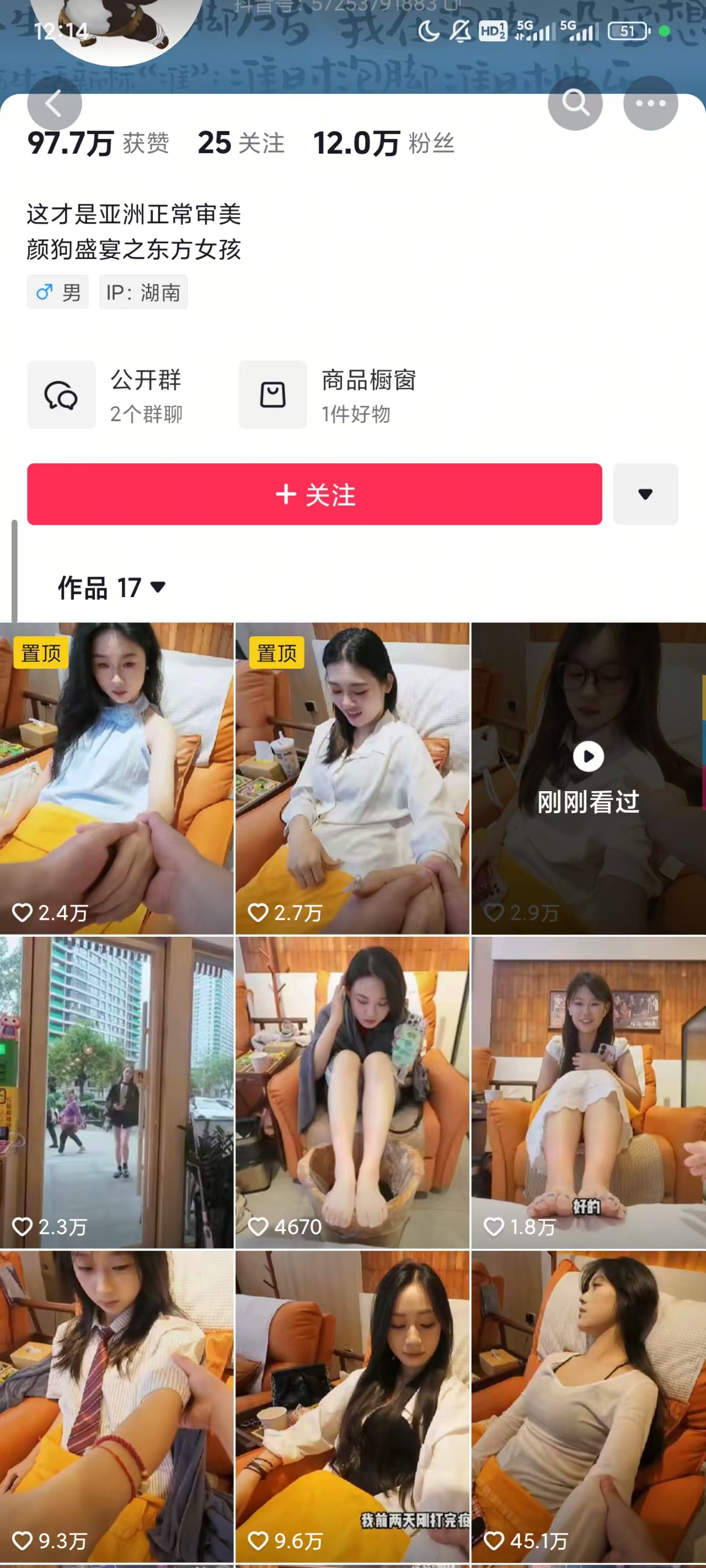Open the video with 45.1万 likes
Screen dimensions: 706x1568
(x=588, y=1406)
